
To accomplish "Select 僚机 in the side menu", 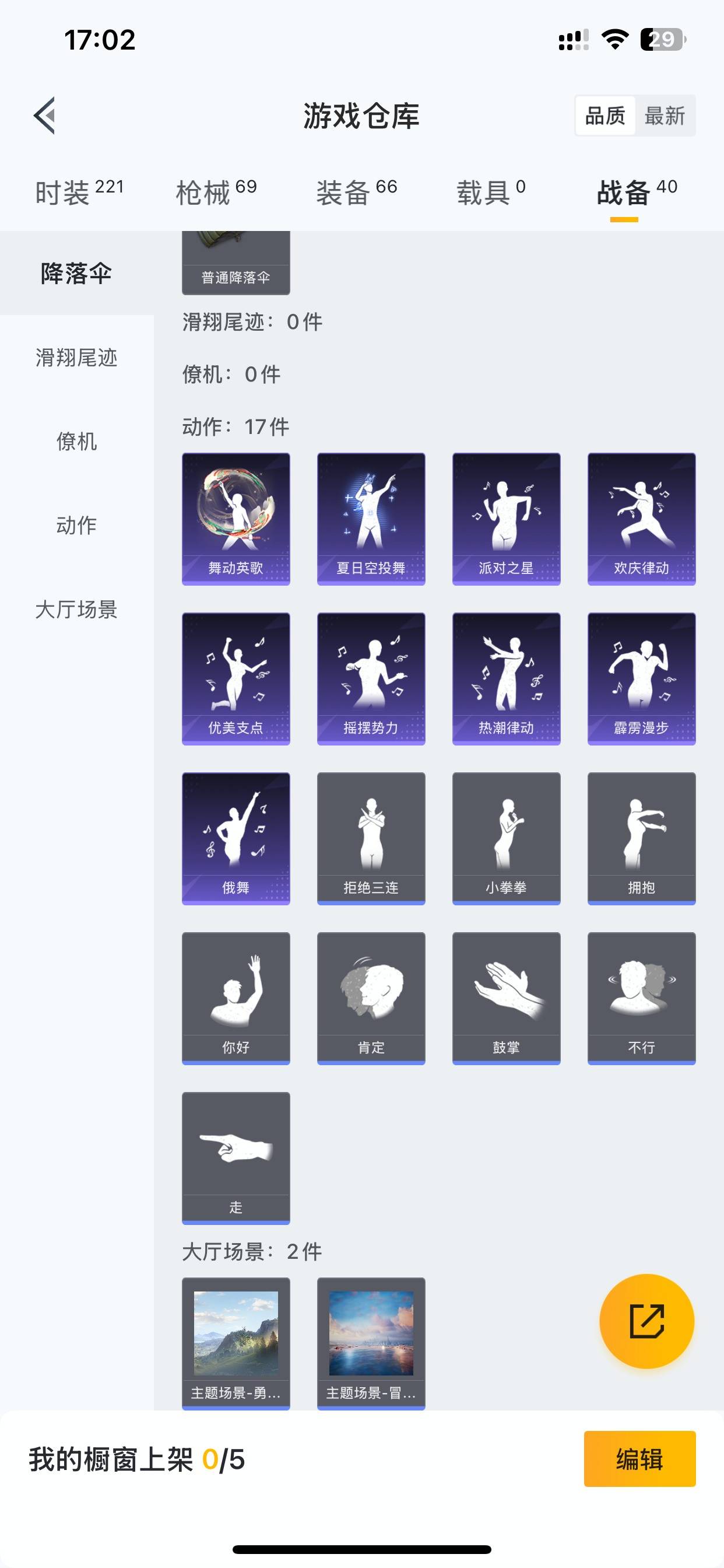I will [77, 442].
